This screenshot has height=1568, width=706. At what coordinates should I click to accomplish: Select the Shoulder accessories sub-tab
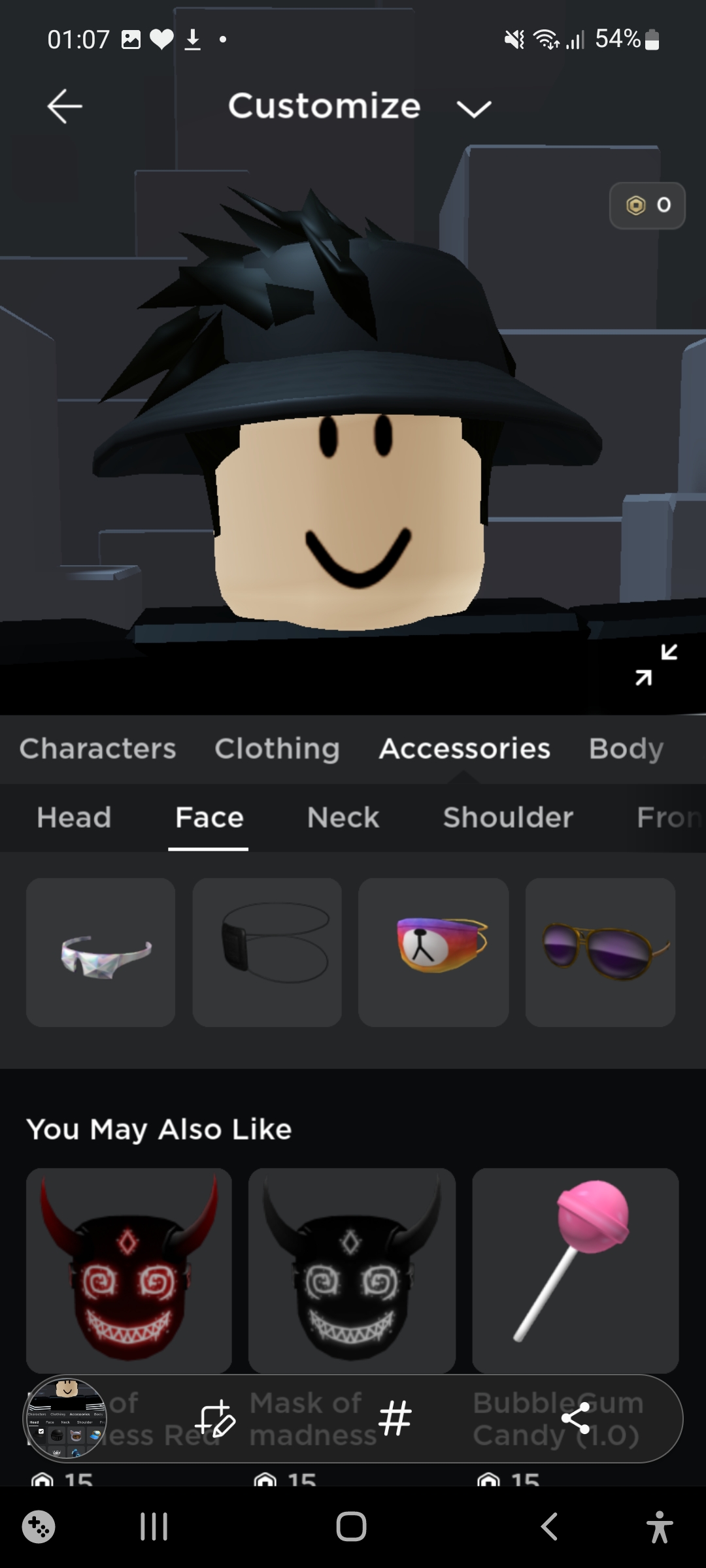click(508, 817)
